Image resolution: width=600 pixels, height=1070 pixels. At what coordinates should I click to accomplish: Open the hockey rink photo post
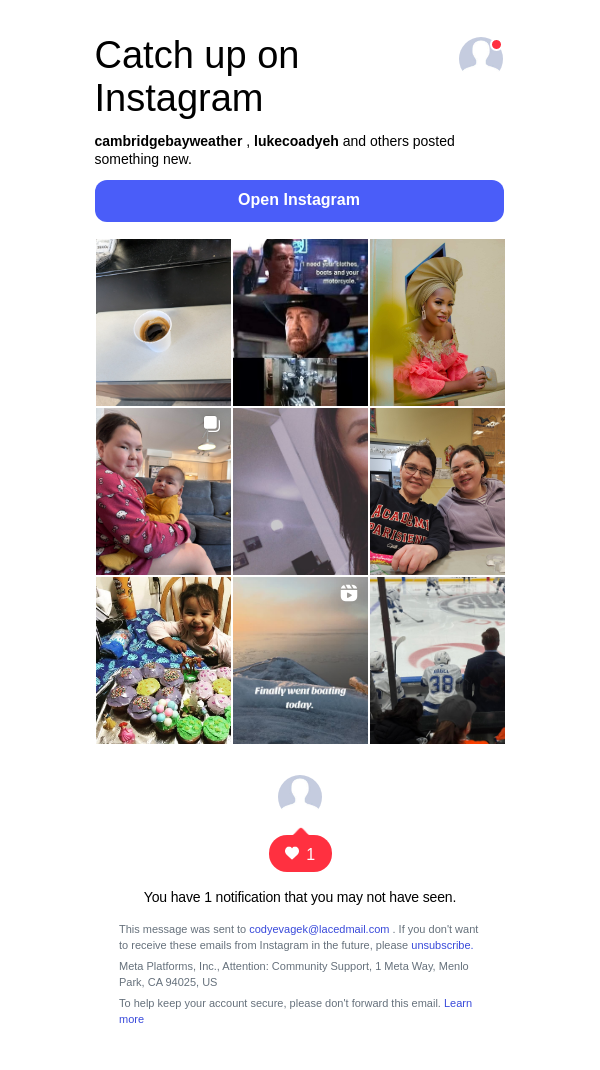click(437, 660)
